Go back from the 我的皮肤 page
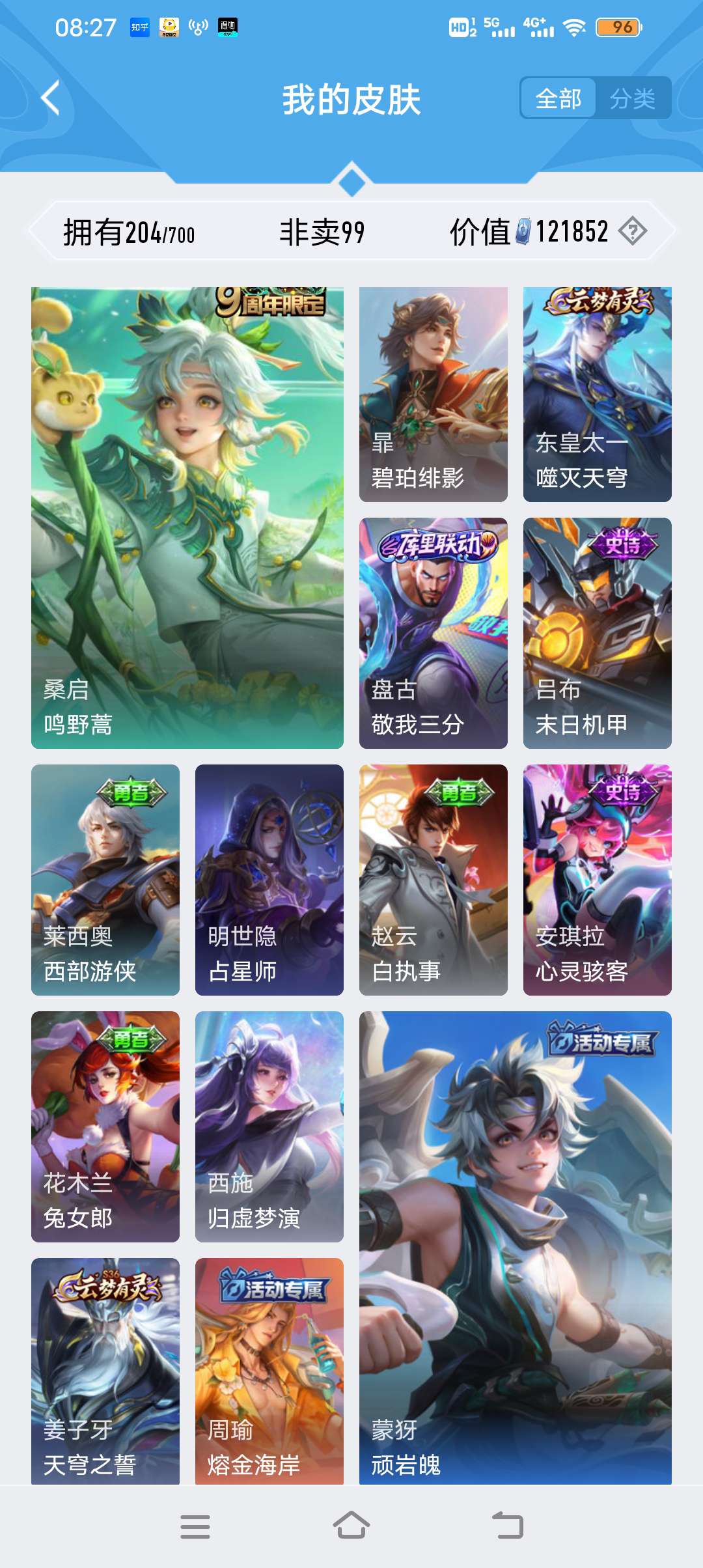Screen dimensions: 703x1568 point(51,98)
